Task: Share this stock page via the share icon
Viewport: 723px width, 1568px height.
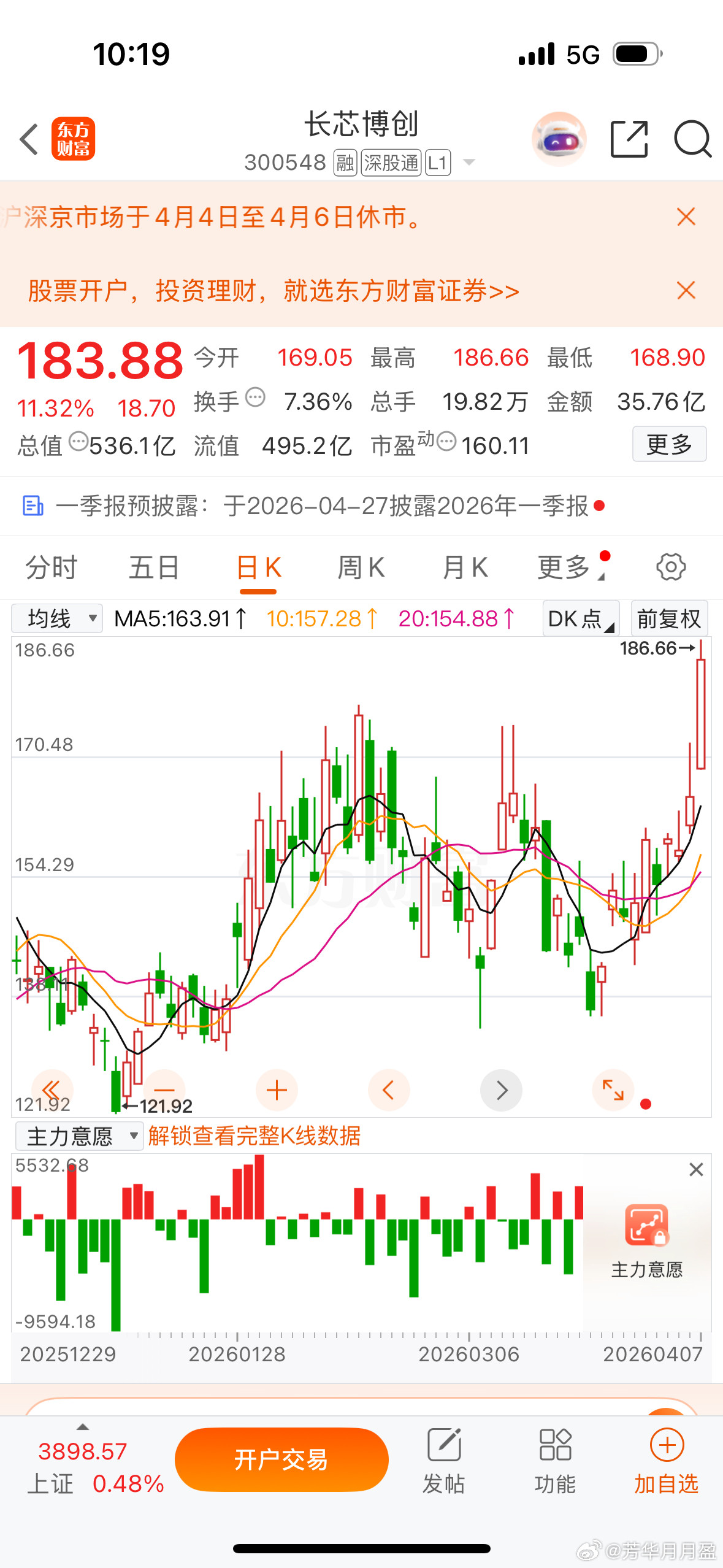Action: point(629,139)
